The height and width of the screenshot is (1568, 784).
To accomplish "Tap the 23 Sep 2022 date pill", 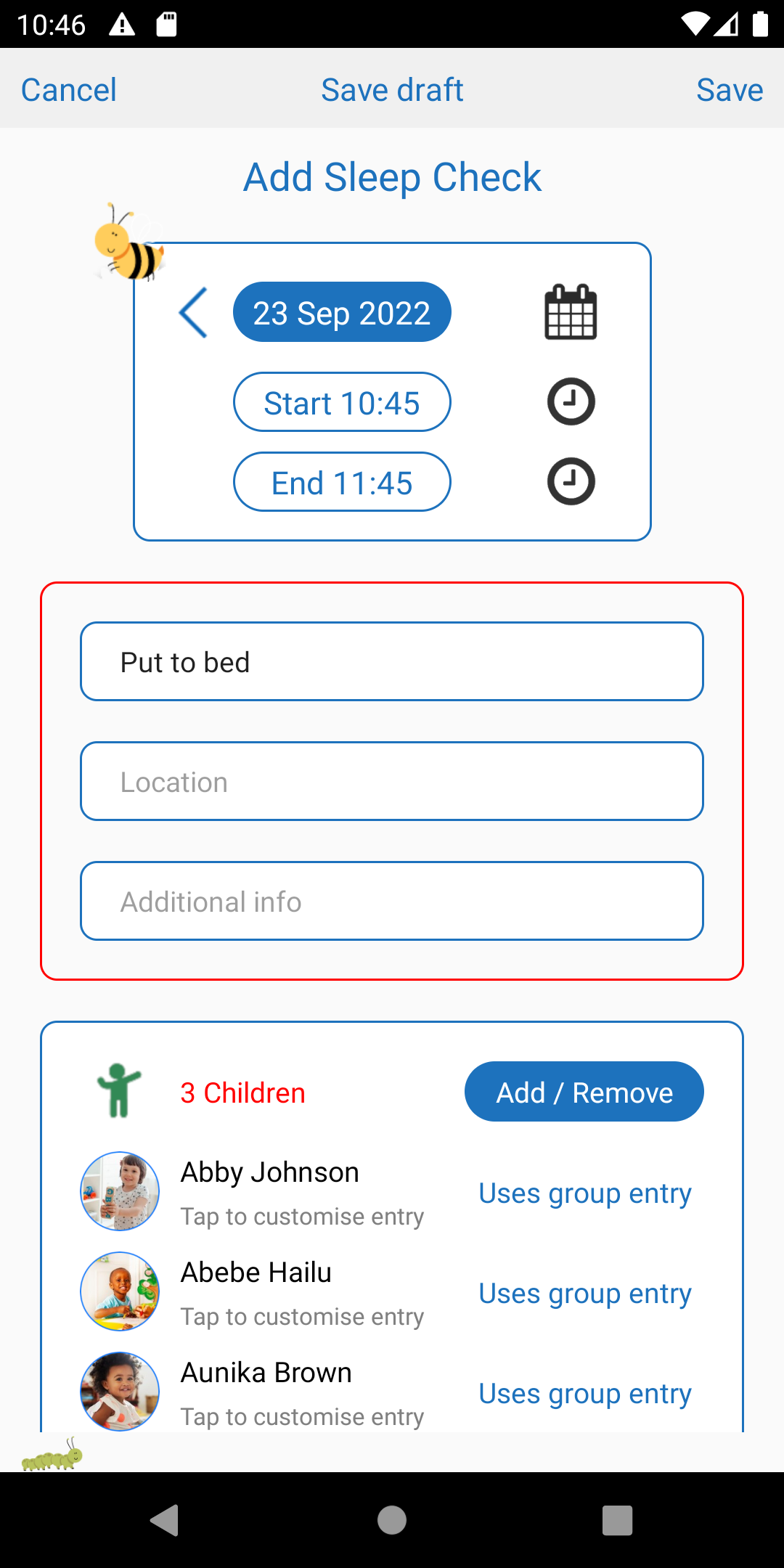I will click(342, 312).
